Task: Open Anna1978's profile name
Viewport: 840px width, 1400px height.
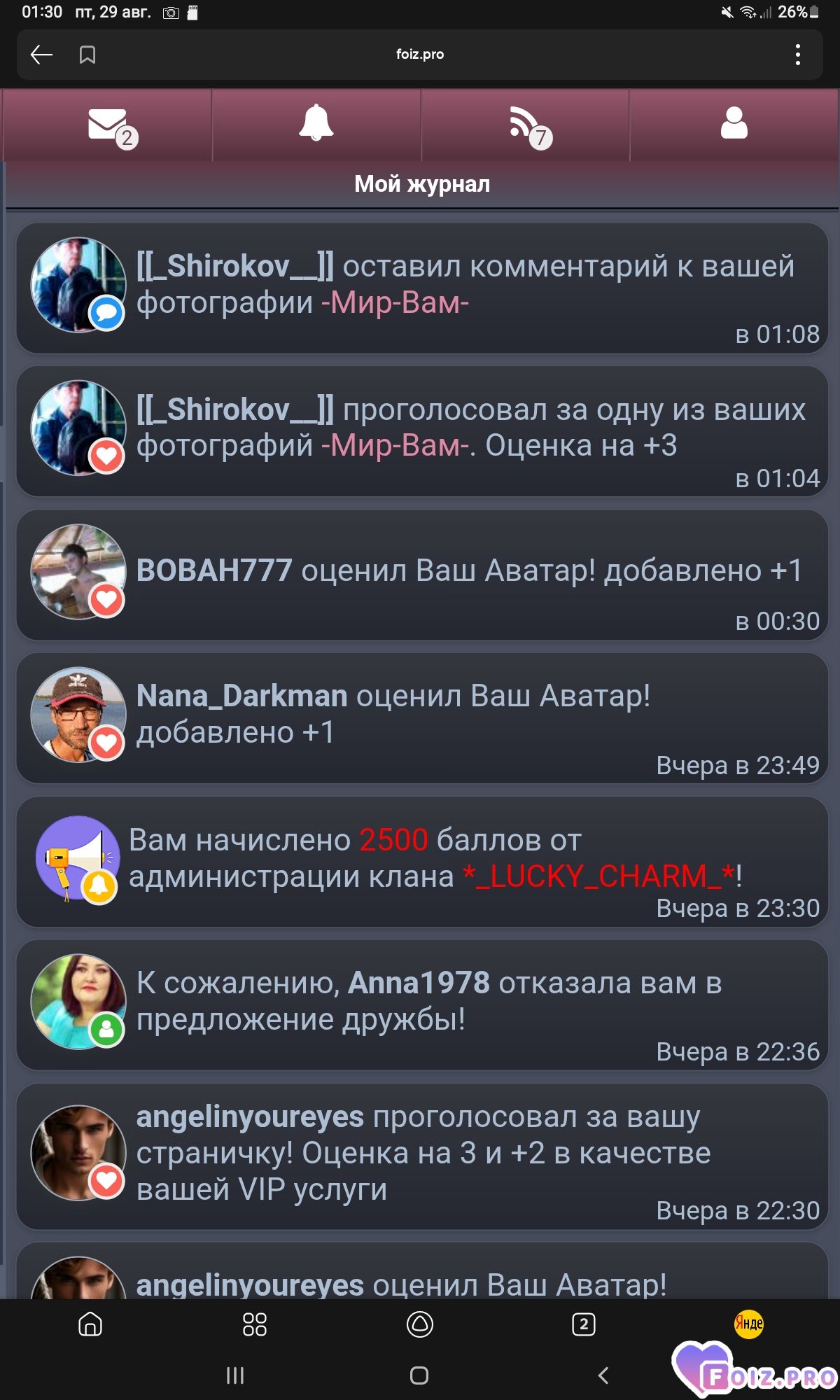Action: tap(419, 983)
